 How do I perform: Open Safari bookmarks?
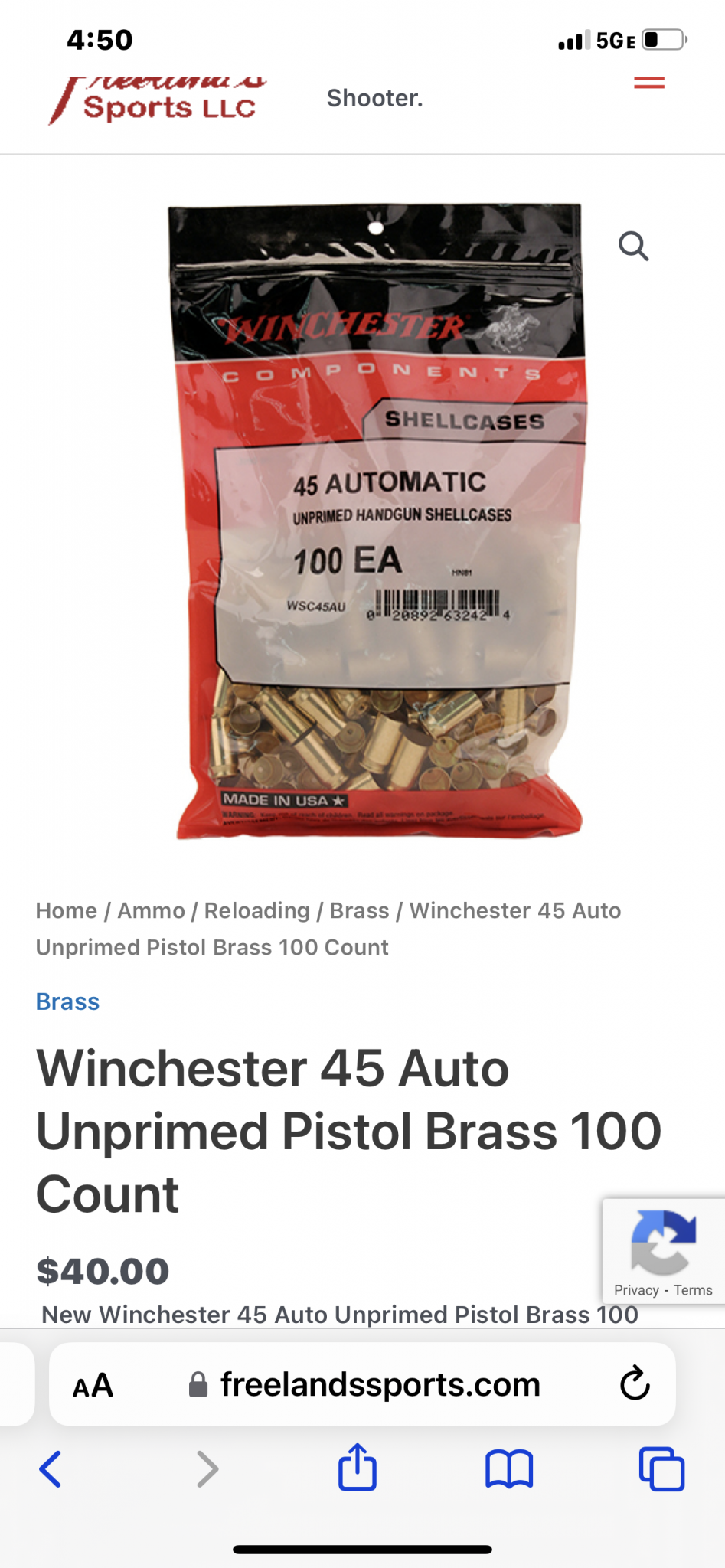[509, 1468]
